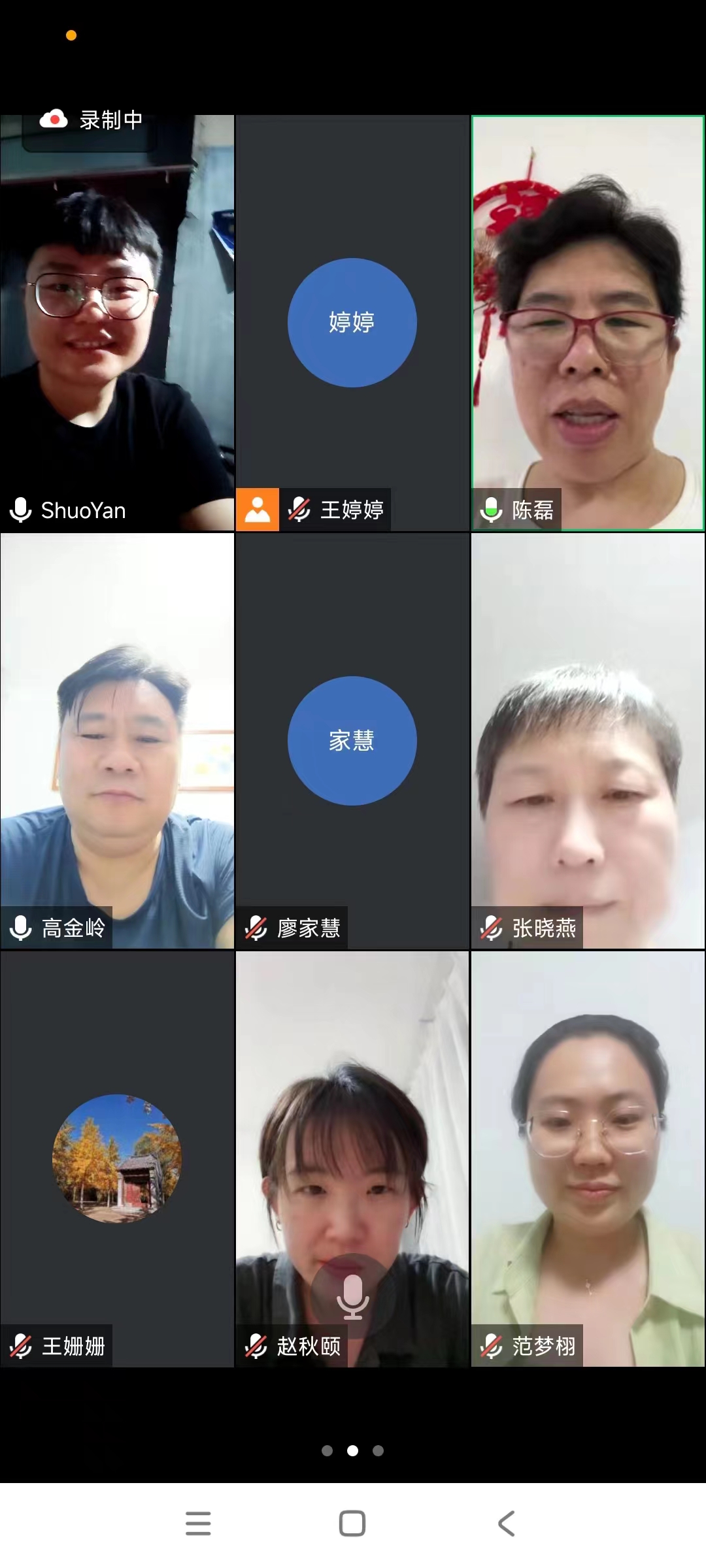Screen dimensions: 706x1568
Task: Select 王姗姗's participant tile
Action: [x=117, y=1159]
